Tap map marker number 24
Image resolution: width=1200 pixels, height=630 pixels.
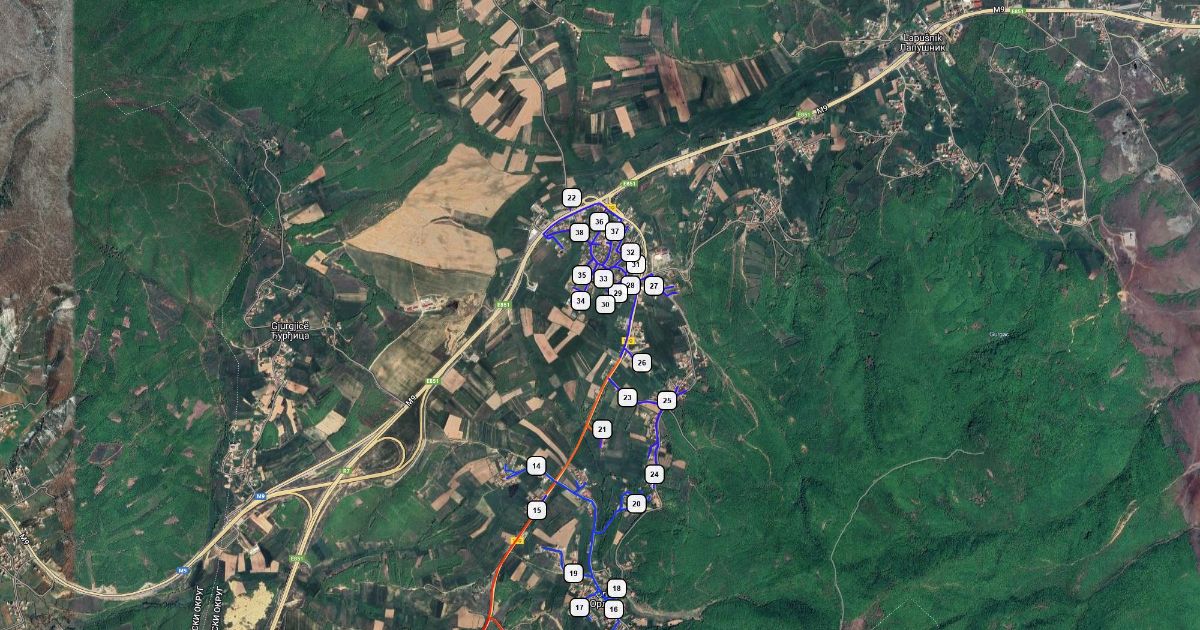coord(654,474)
